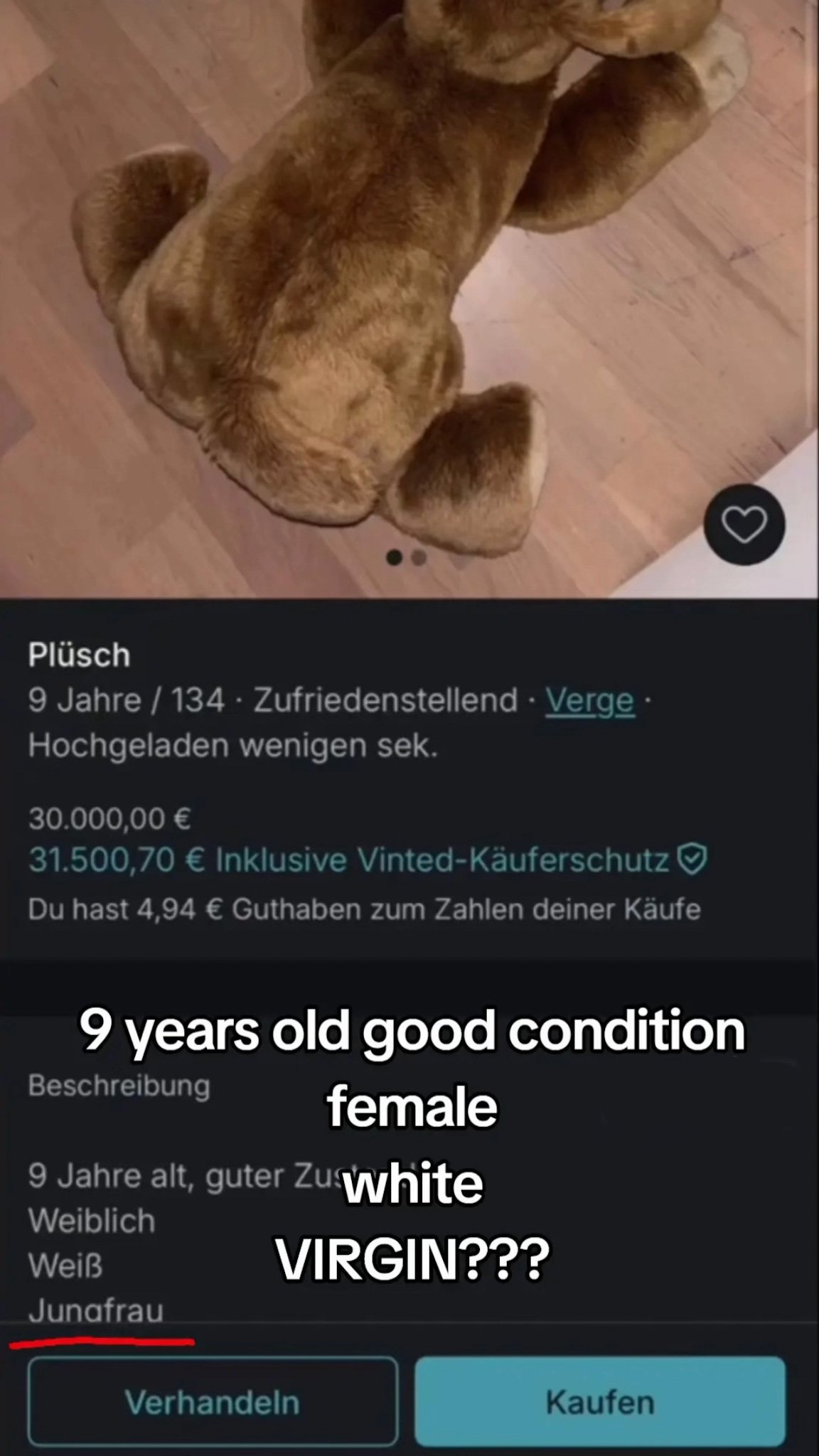819x1456 pixels.
Task: Open the plush toy photo
Action: pyautogui.click(x=409, y=299)
